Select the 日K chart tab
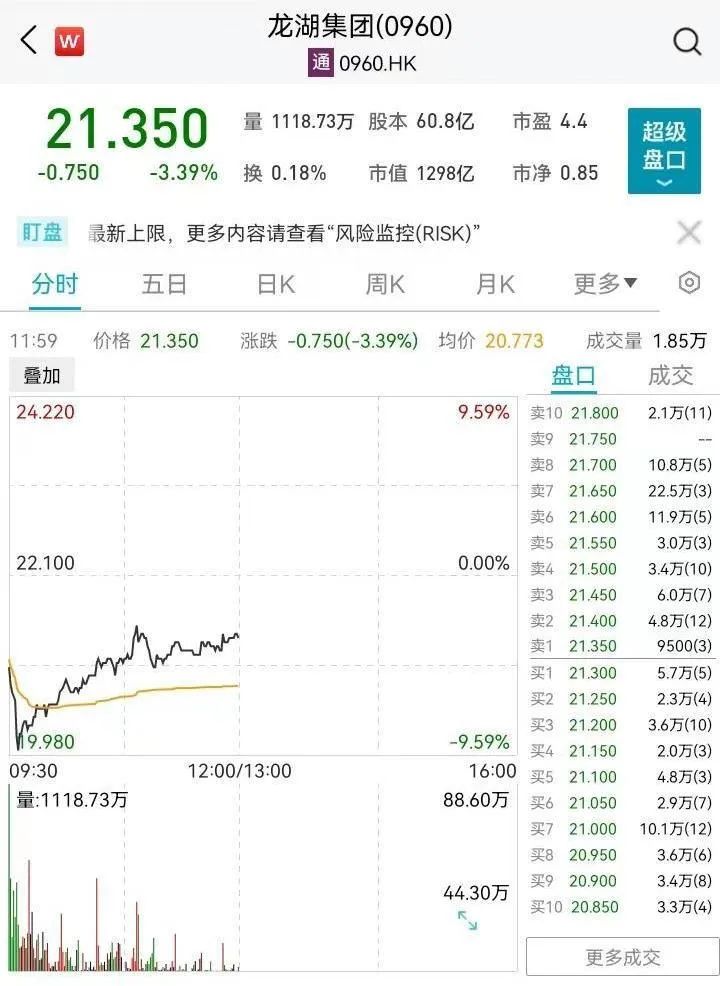This screenshot has width=720, height=986. pos(275,284)
